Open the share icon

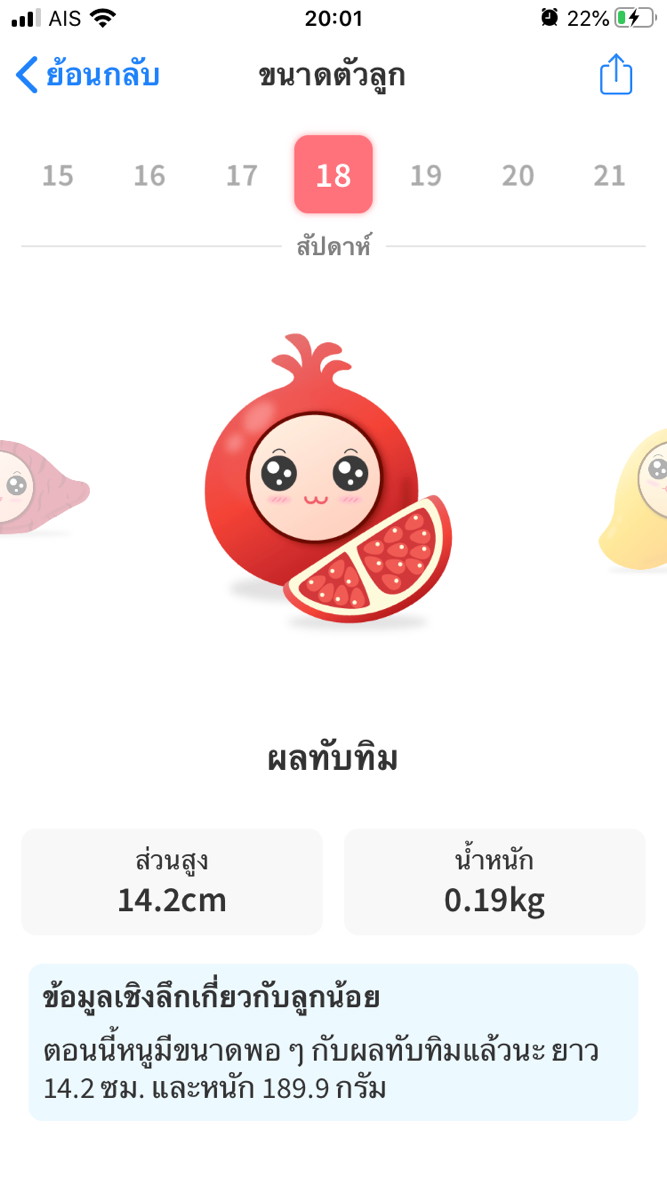tap(615, 75)
